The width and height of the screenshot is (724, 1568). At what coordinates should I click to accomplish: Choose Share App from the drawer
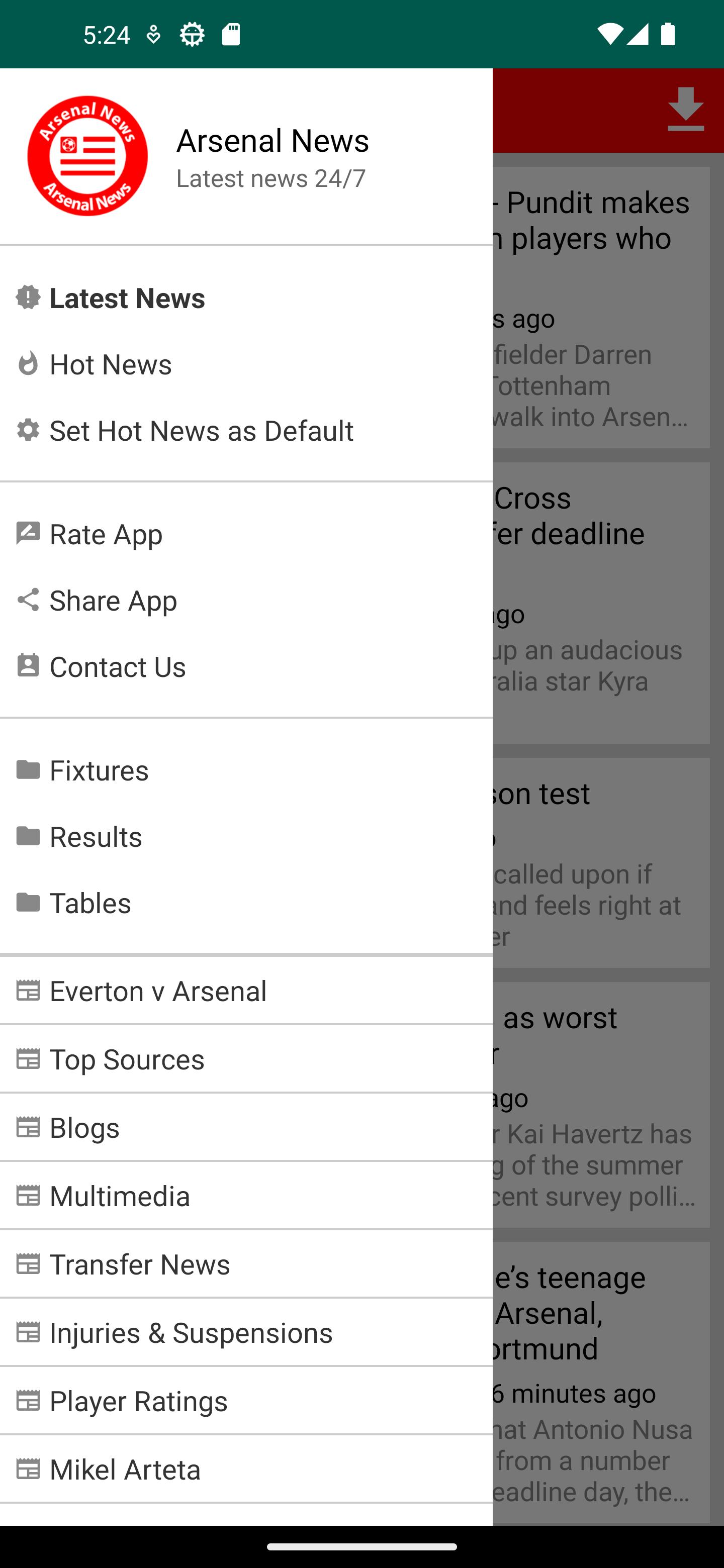coord(246,600)
